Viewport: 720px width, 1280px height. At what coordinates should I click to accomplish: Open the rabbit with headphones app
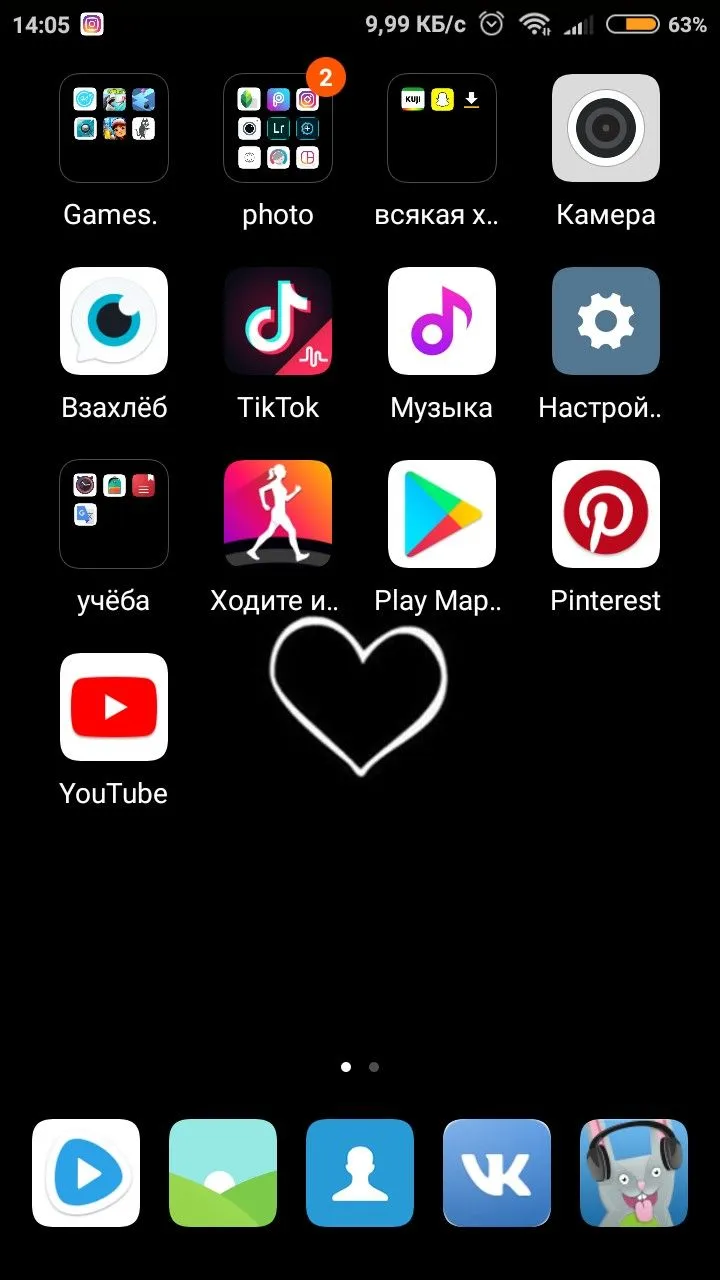(x=634, y=1173)
